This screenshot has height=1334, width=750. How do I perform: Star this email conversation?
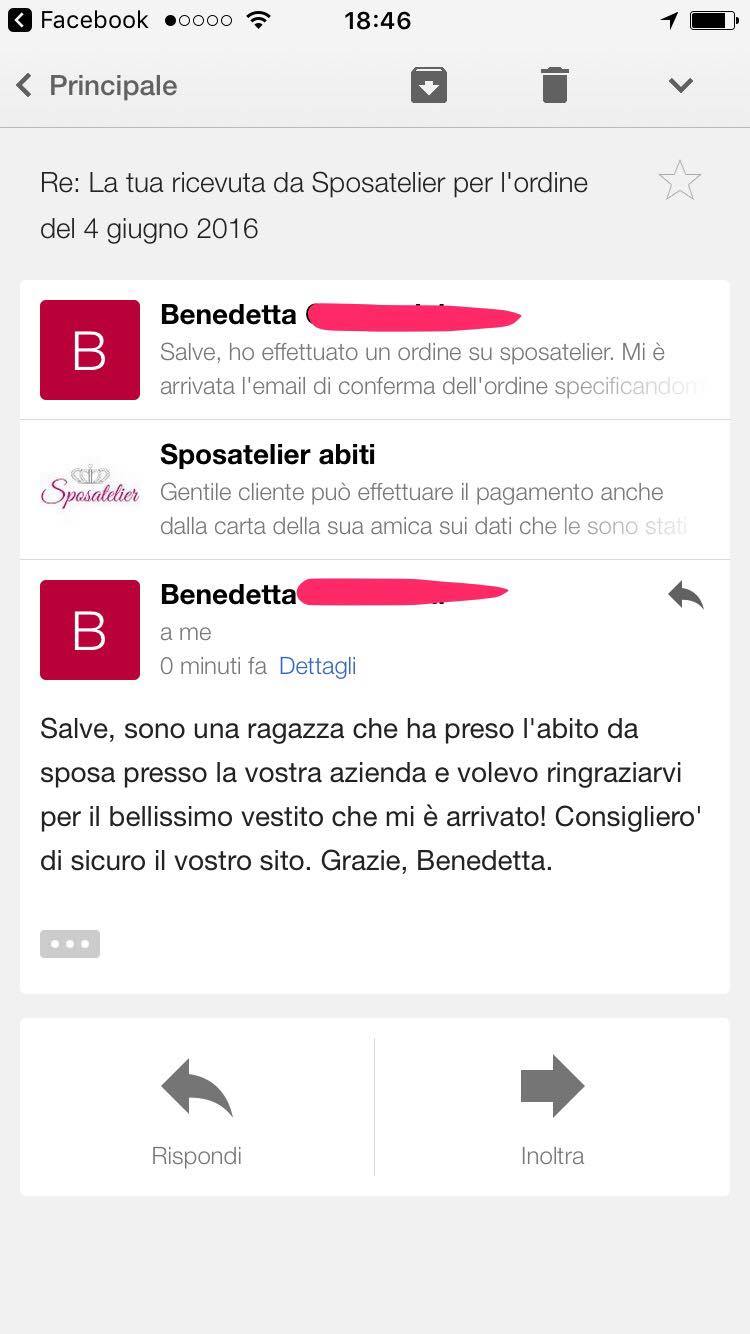point(679,181)
